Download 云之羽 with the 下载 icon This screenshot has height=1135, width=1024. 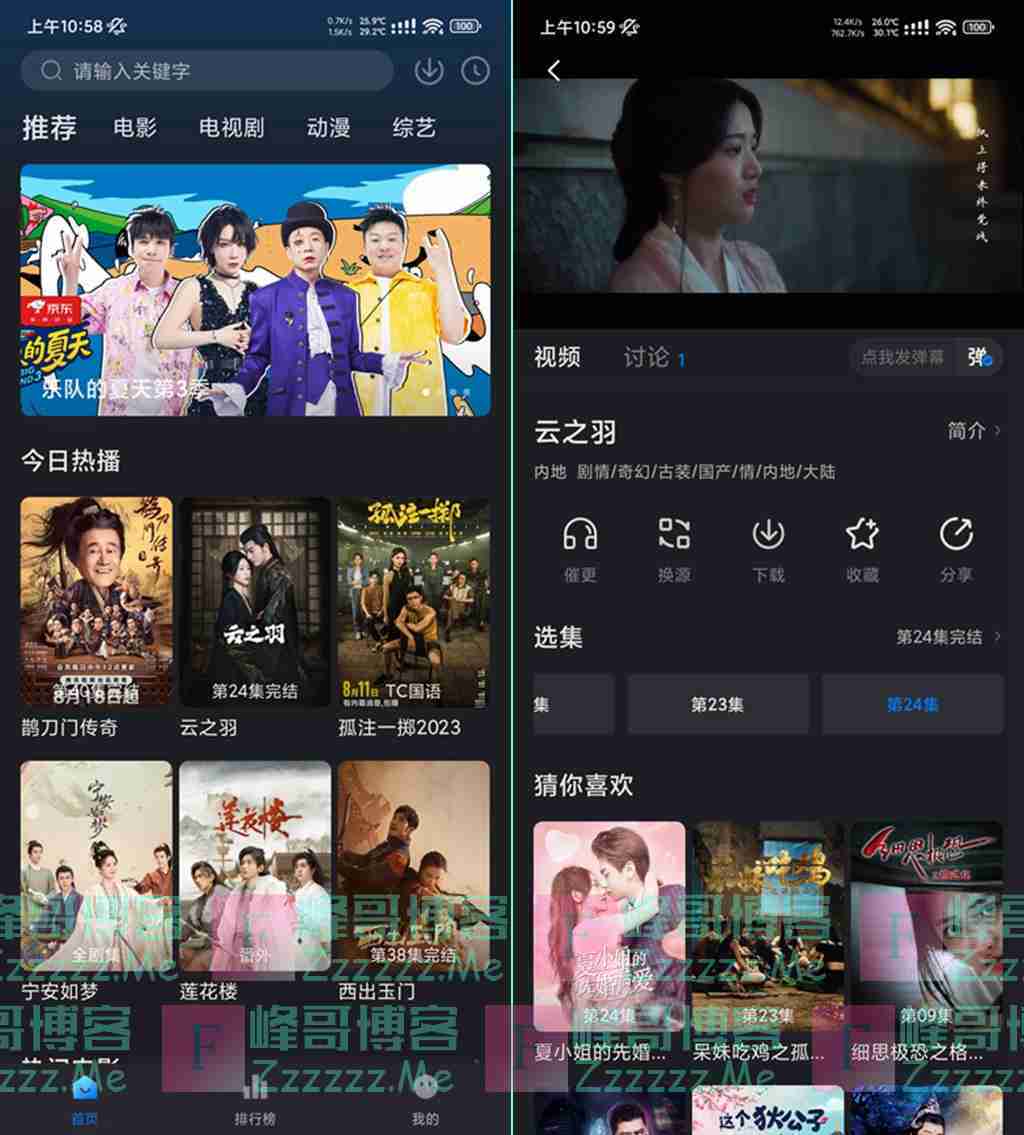click(x=768, y=548)
